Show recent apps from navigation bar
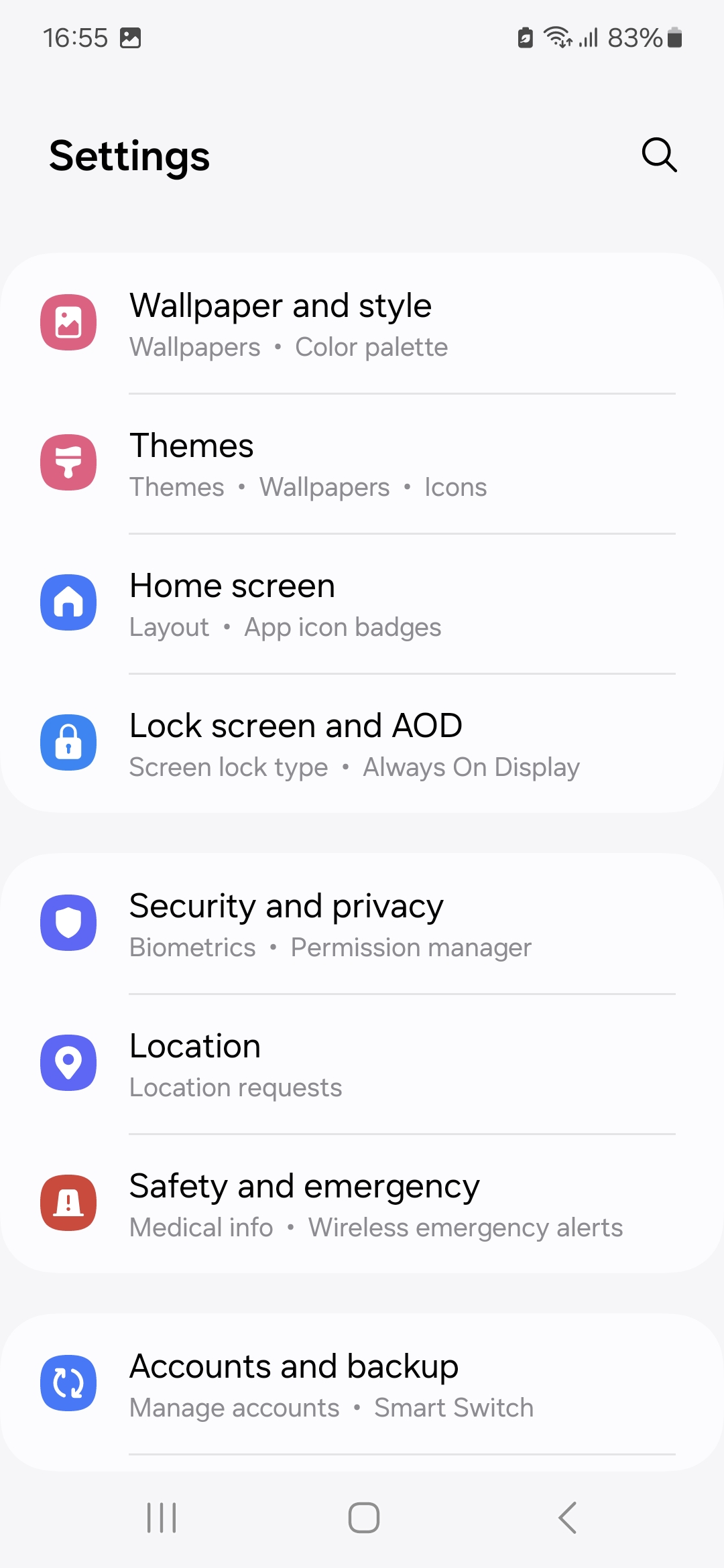This screenshot has height=1568, width=724. pos(162,1518)
